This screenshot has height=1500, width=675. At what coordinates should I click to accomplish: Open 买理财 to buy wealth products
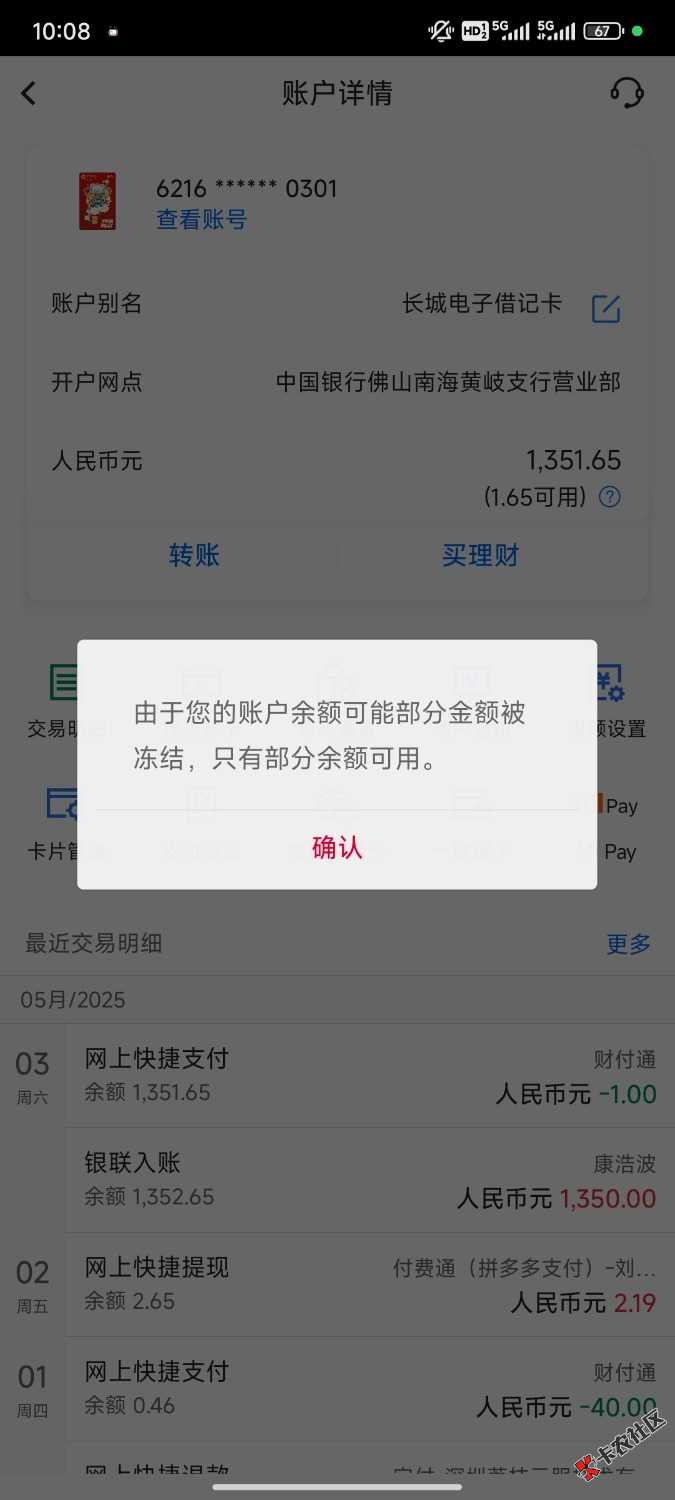coord(480,556)
